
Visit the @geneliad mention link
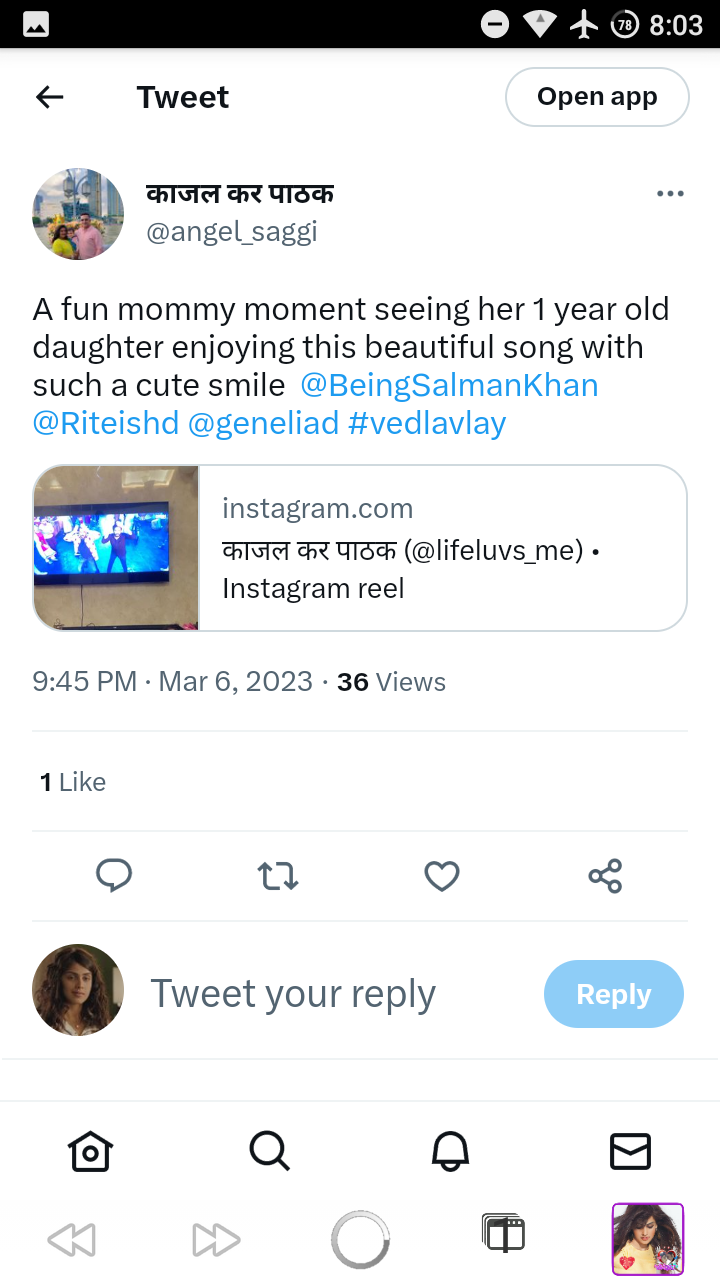click(x=264, y=423)
